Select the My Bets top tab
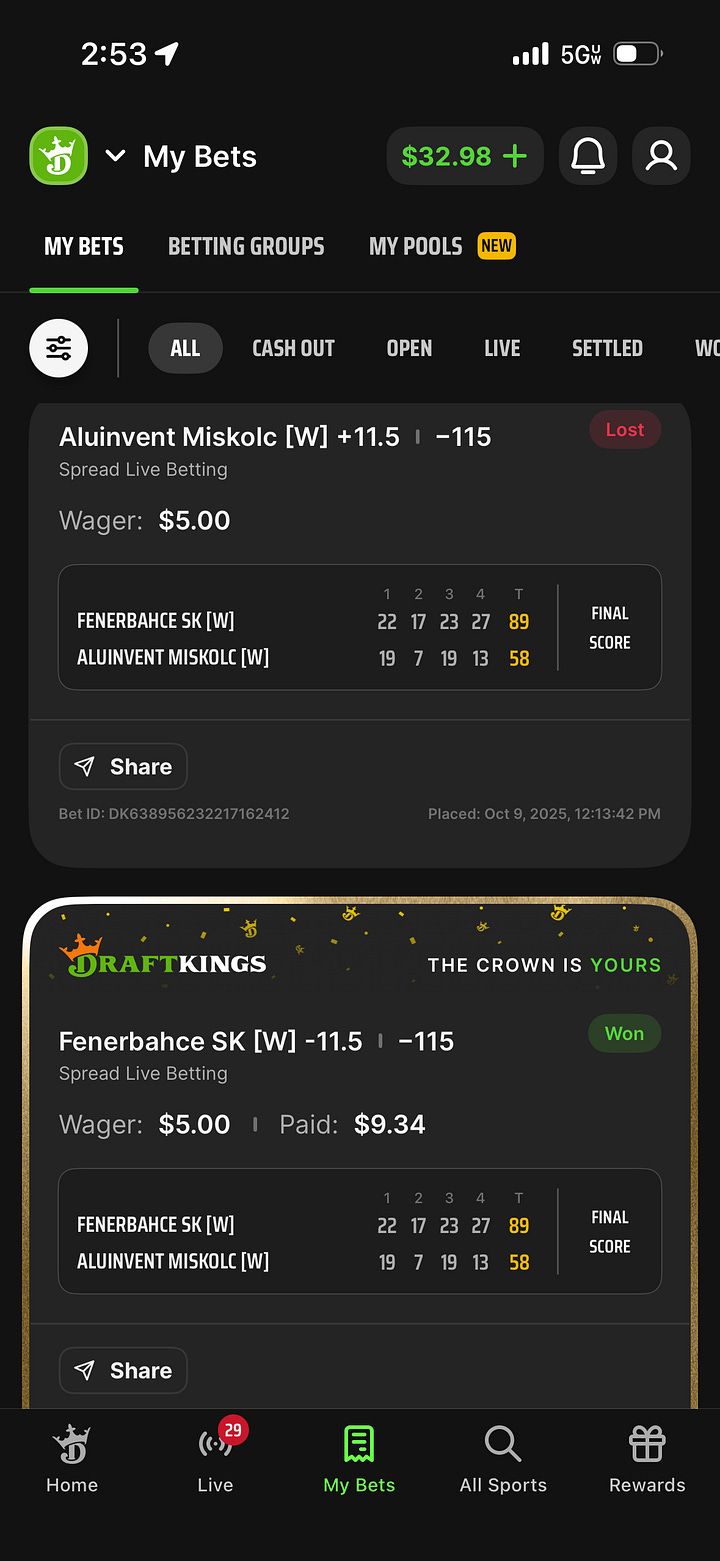The image size is (720, 1561). tap(84, 246)
